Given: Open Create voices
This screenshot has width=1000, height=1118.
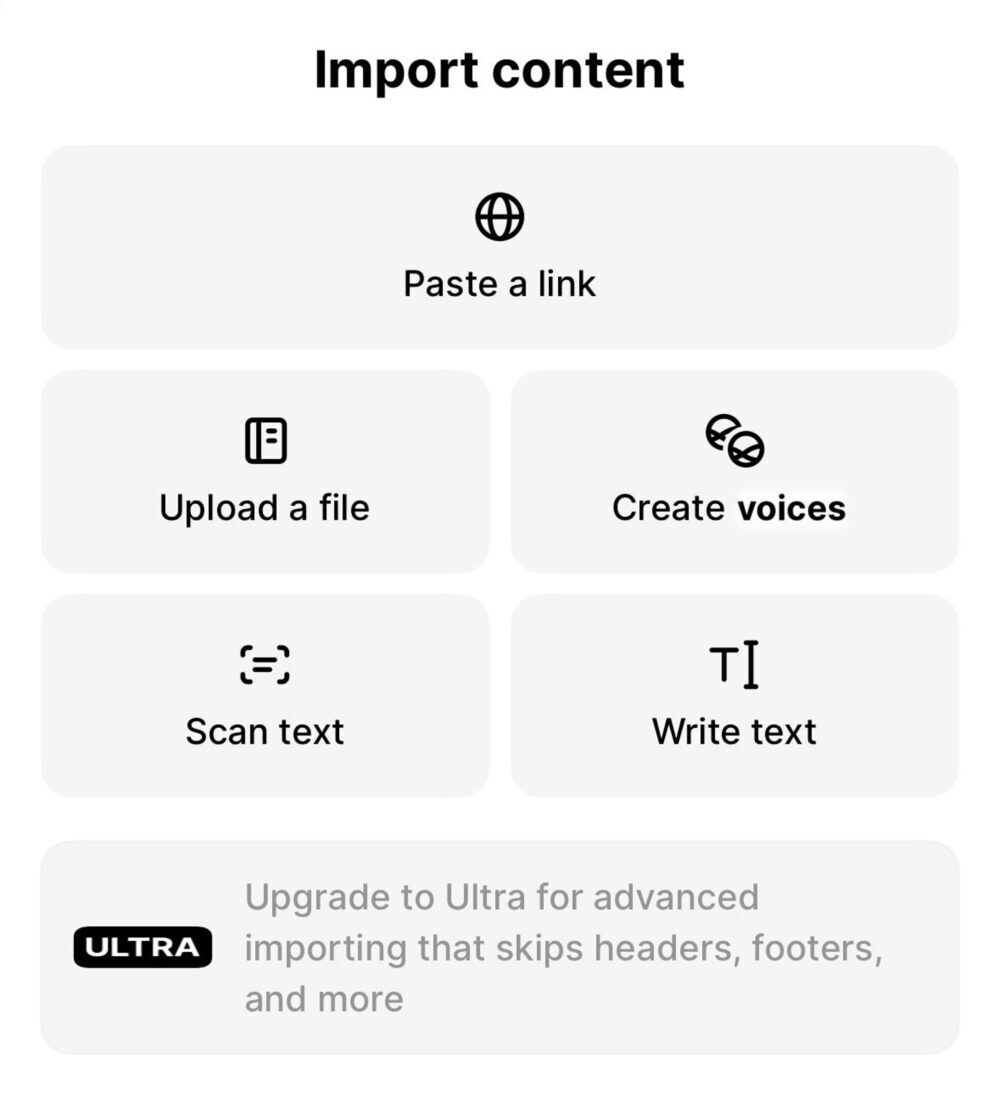Looking at the screenshot, I should 734,472.
